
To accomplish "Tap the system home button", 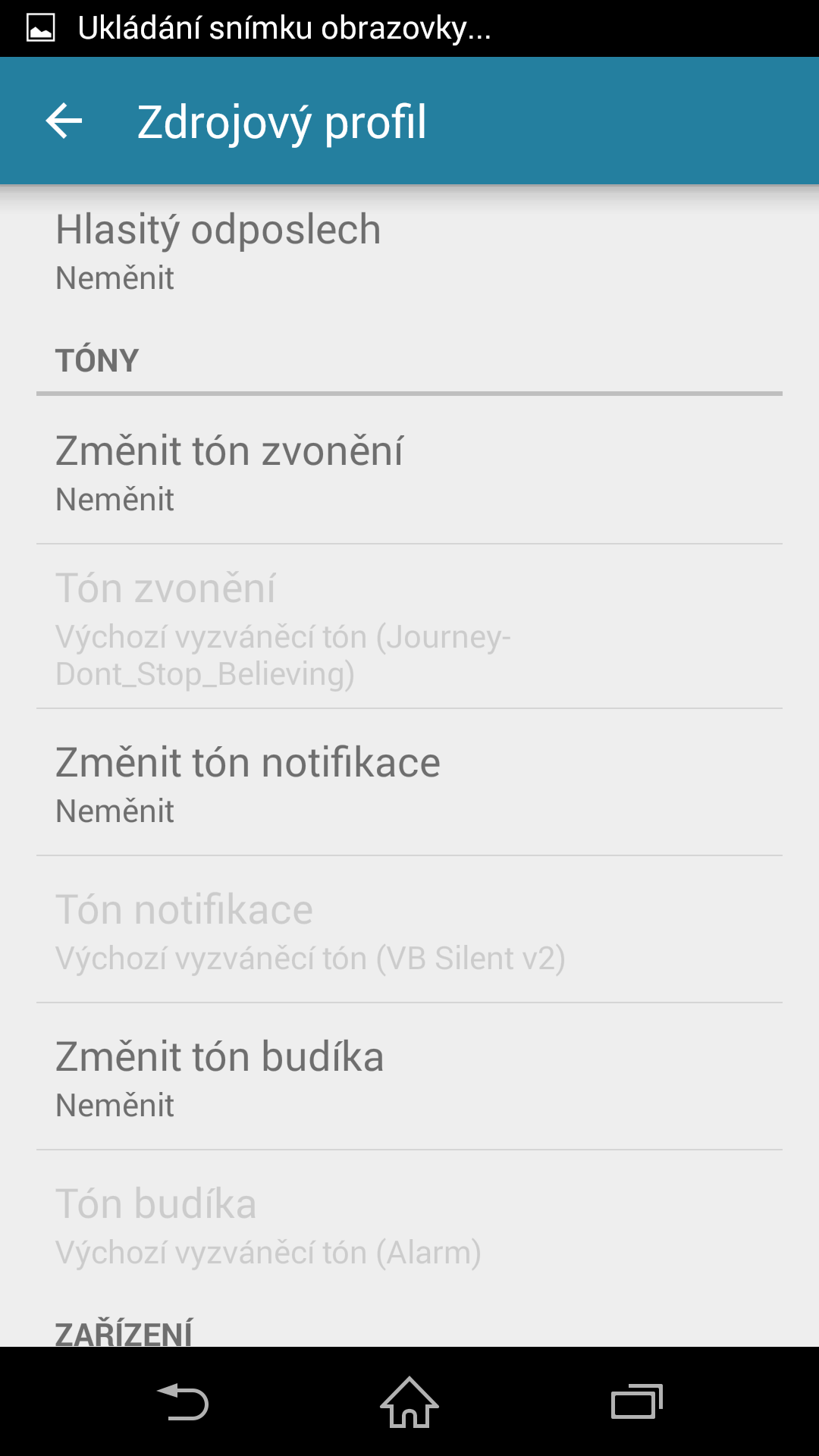I will 409,1401.
